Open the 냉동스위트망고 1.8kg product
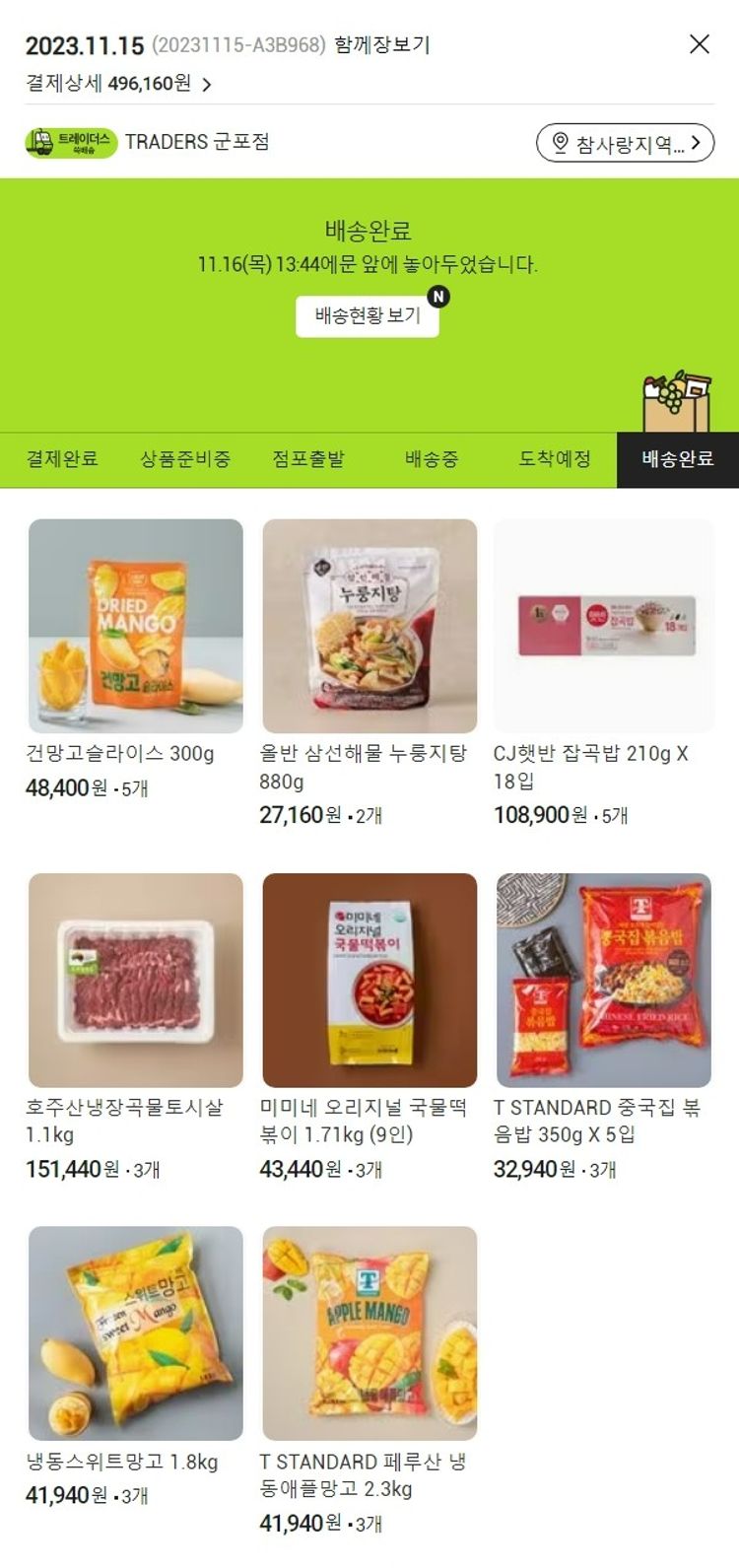739x1568 pixels. pyautogui.click(x=136, y=1333)
